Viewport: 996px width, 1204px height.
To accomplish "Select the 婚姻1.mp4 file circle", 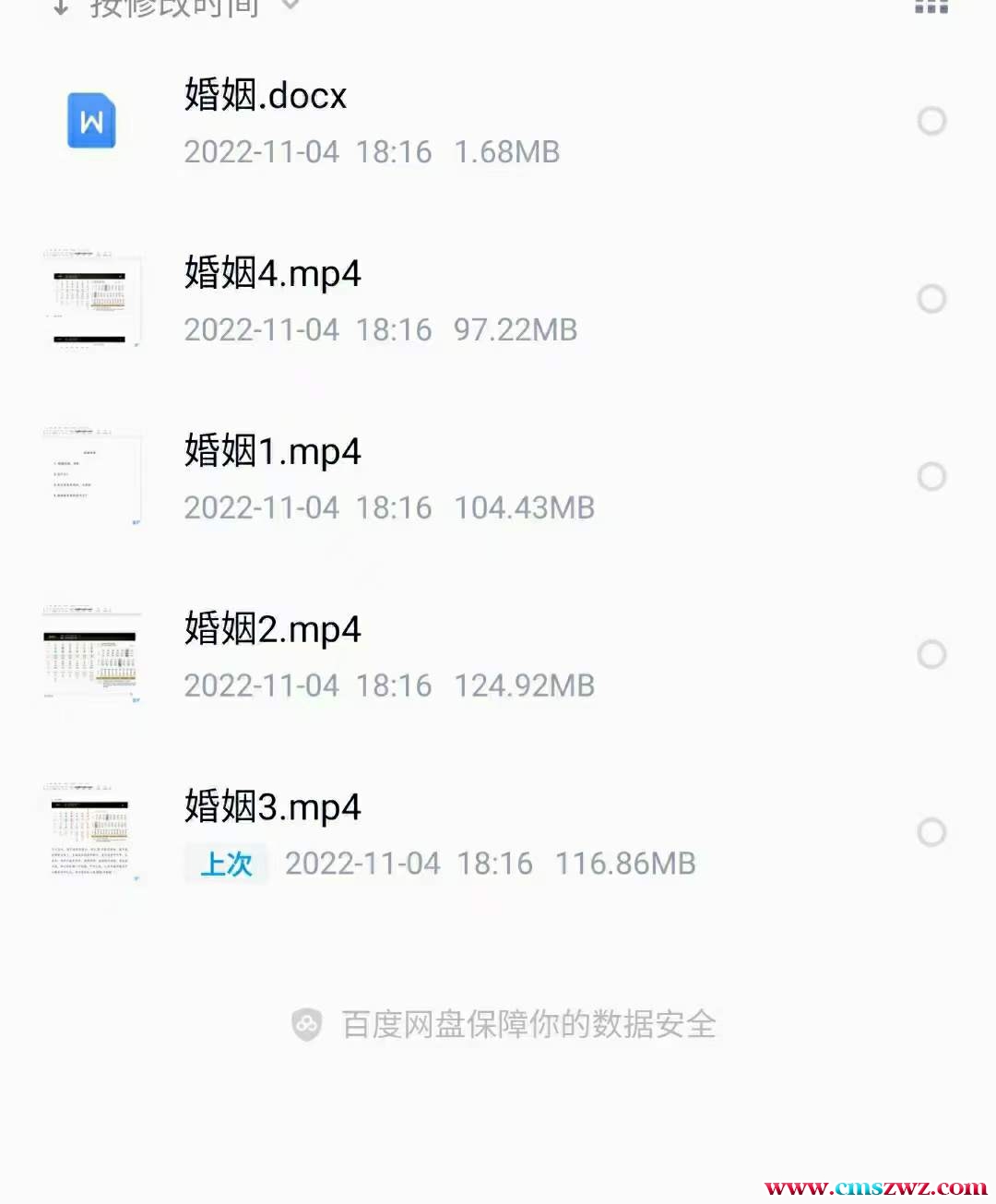I will pyautogui.click(x=931, y=477).
